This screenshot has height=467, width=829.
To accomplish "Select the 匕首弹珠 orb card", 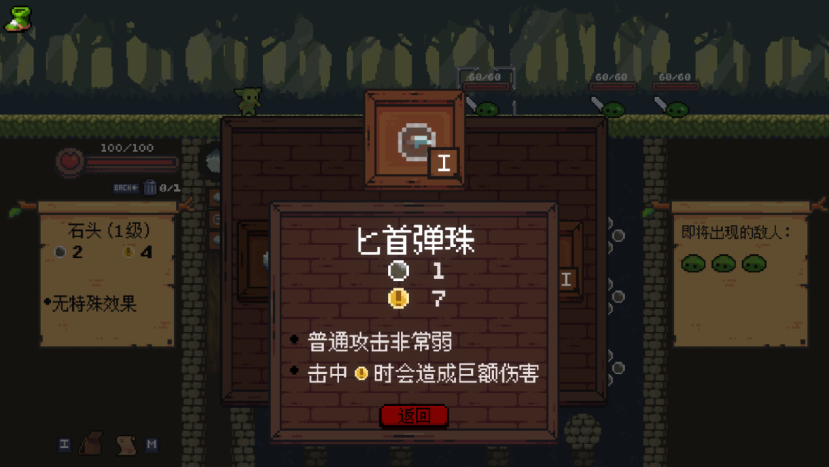I will click(414, 141).
